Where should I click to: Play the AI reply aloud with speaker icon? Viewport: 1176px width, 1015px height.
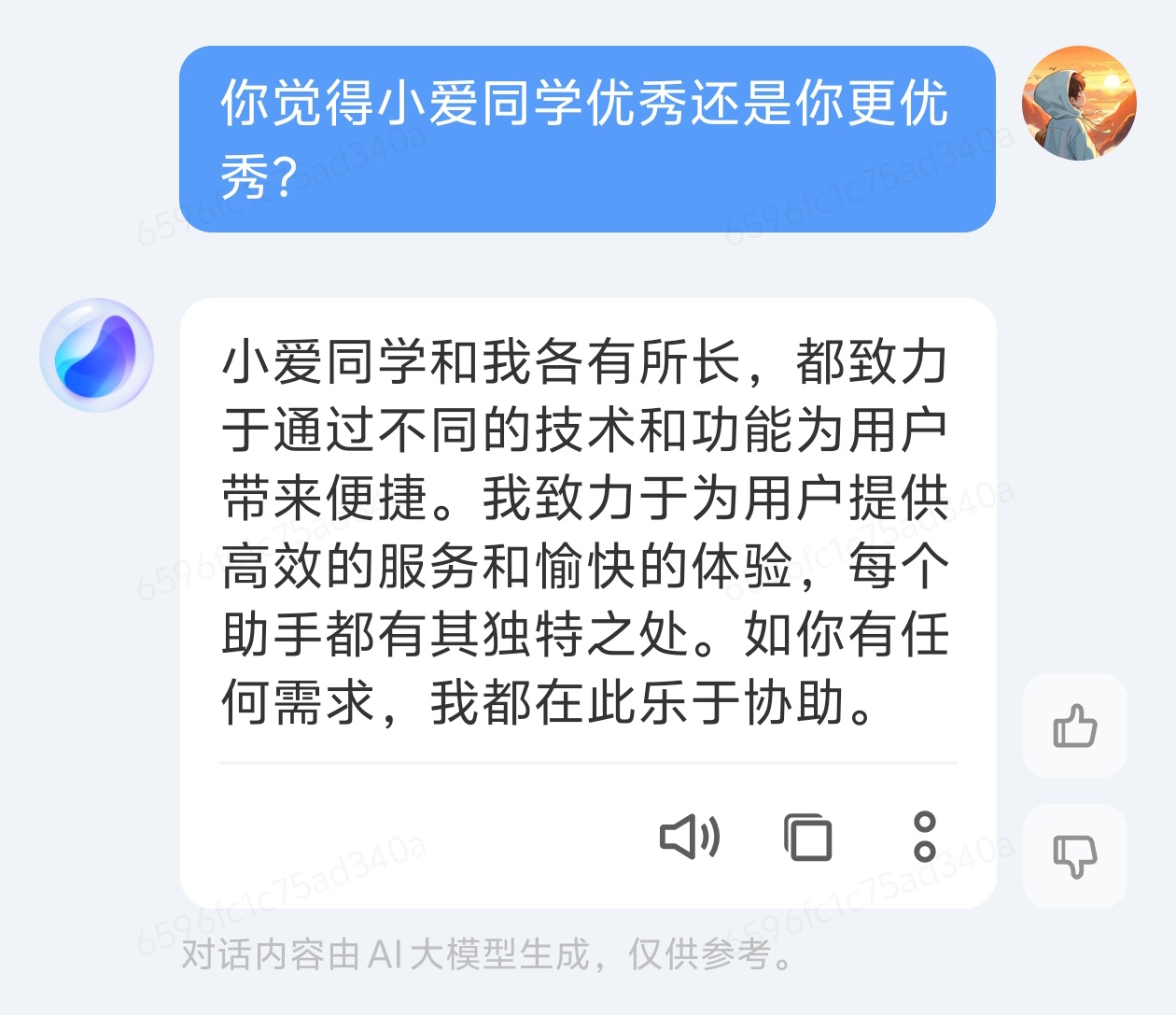click(690, 836)
